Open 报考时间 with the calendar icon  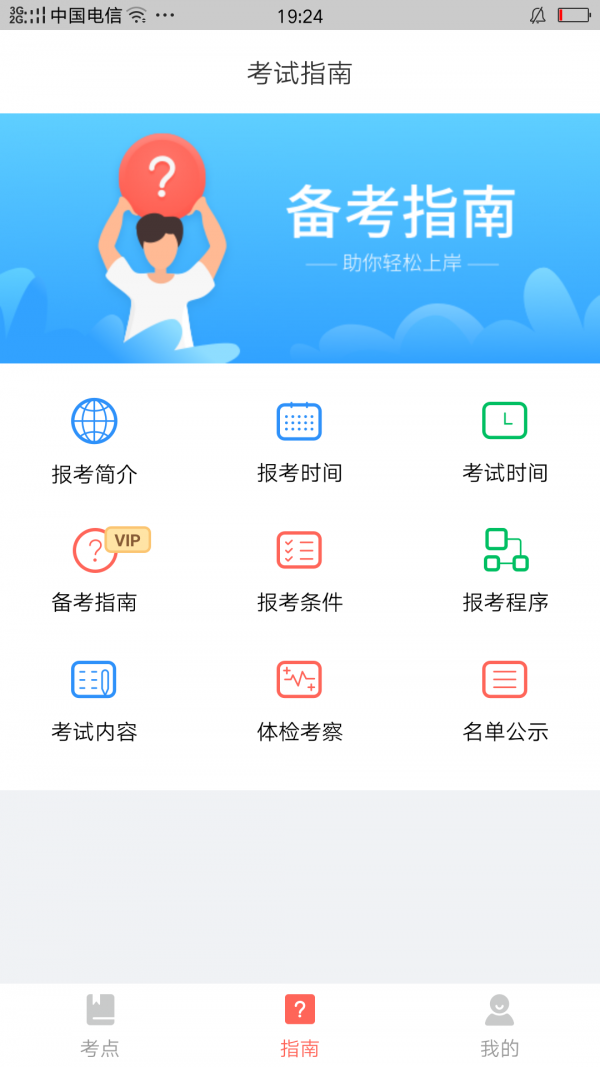click(299, 440)
